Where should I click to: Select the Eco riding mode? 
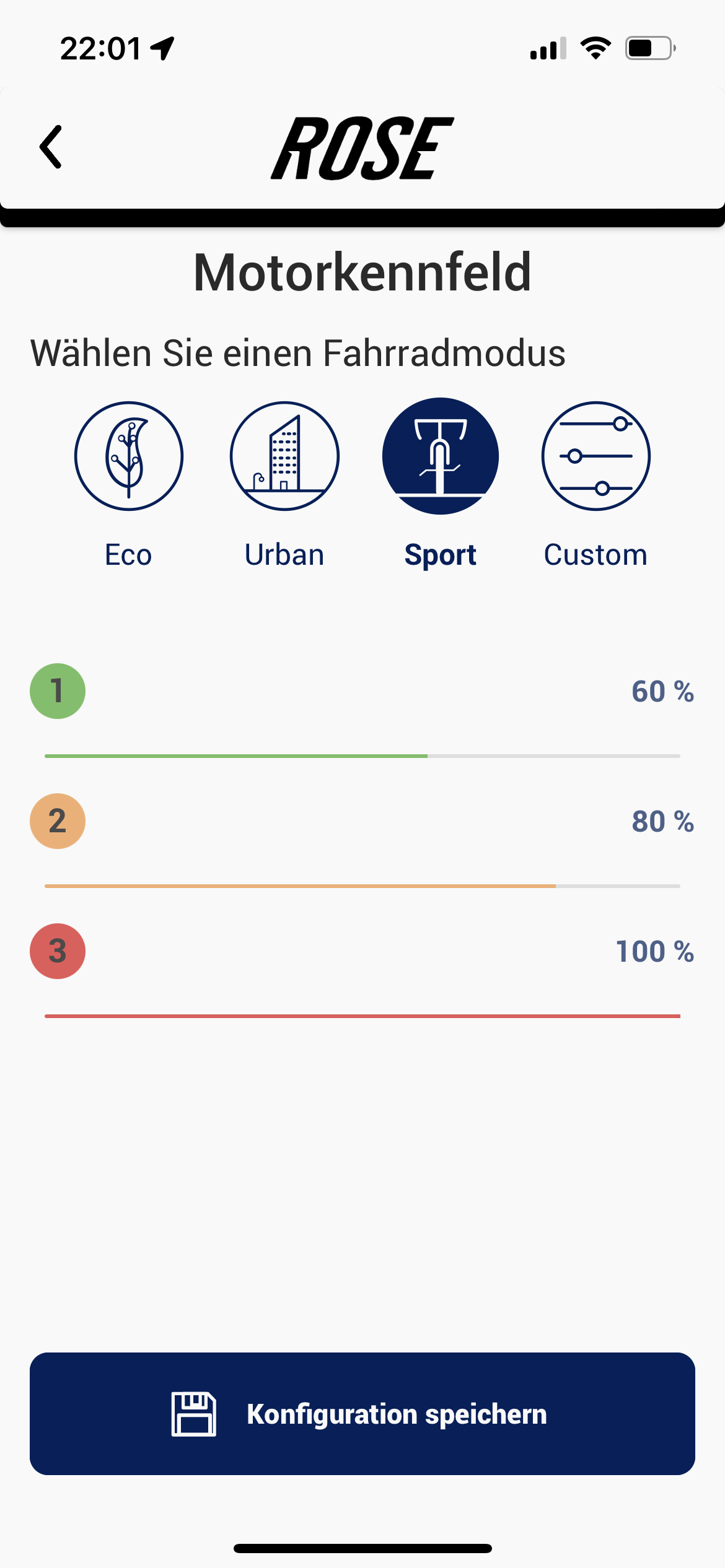coord(129,456)
